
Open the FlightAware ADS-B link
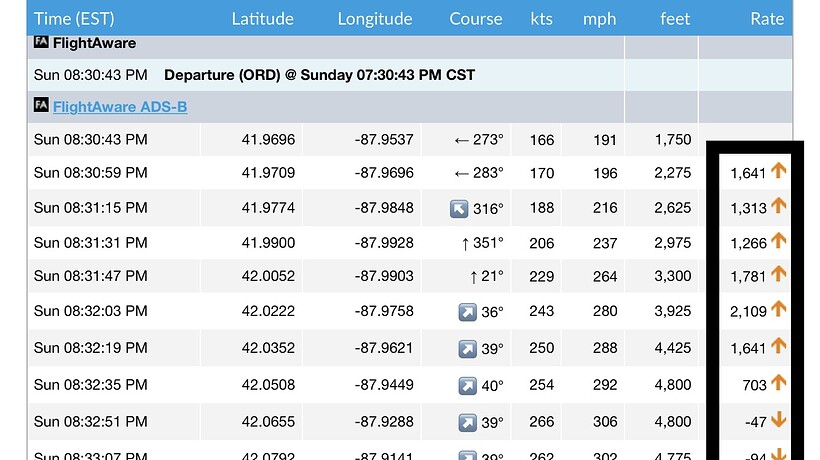(119, 107)
